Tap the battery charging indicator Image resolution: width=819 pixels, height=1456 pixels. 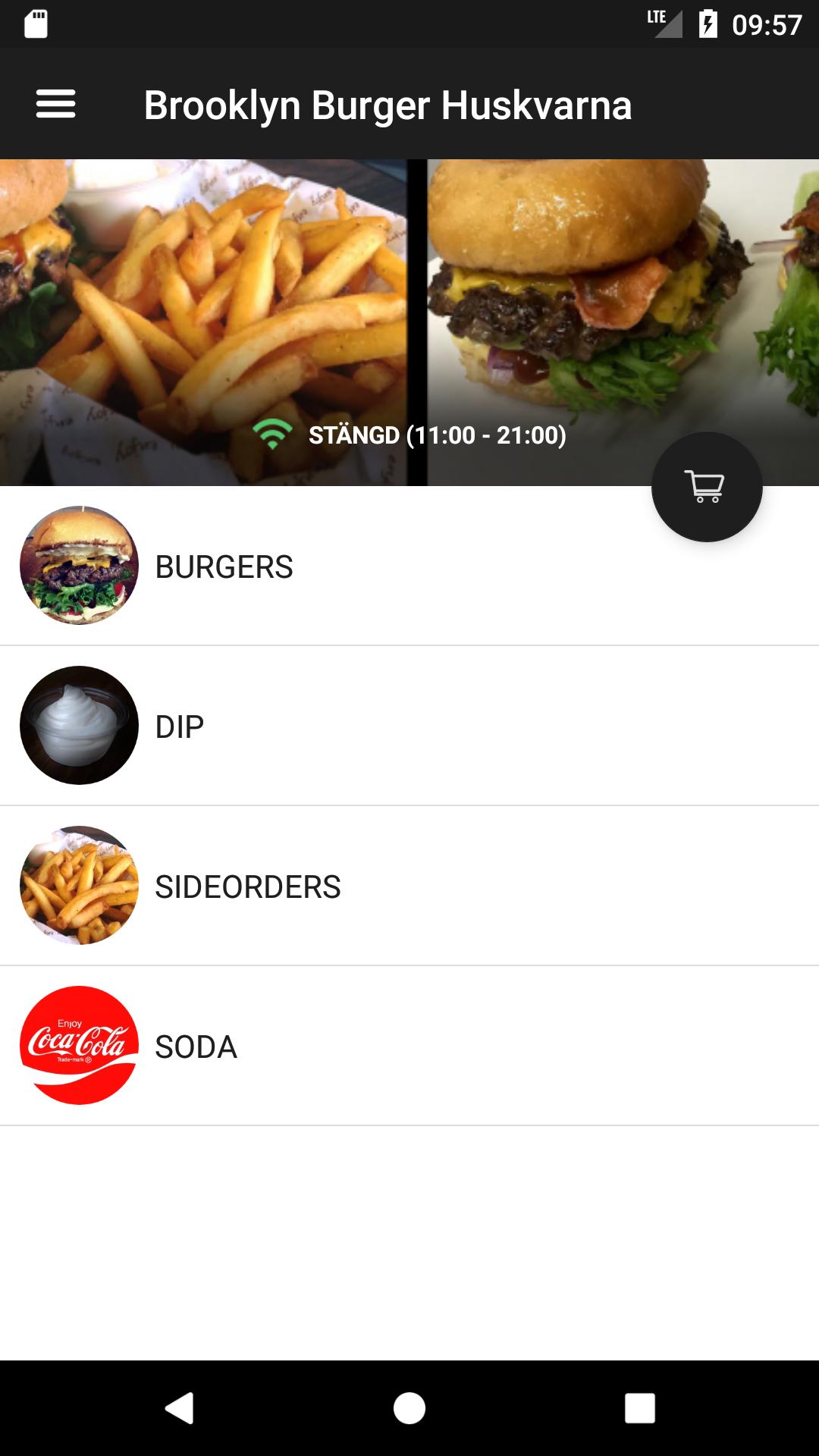point(708,23)
